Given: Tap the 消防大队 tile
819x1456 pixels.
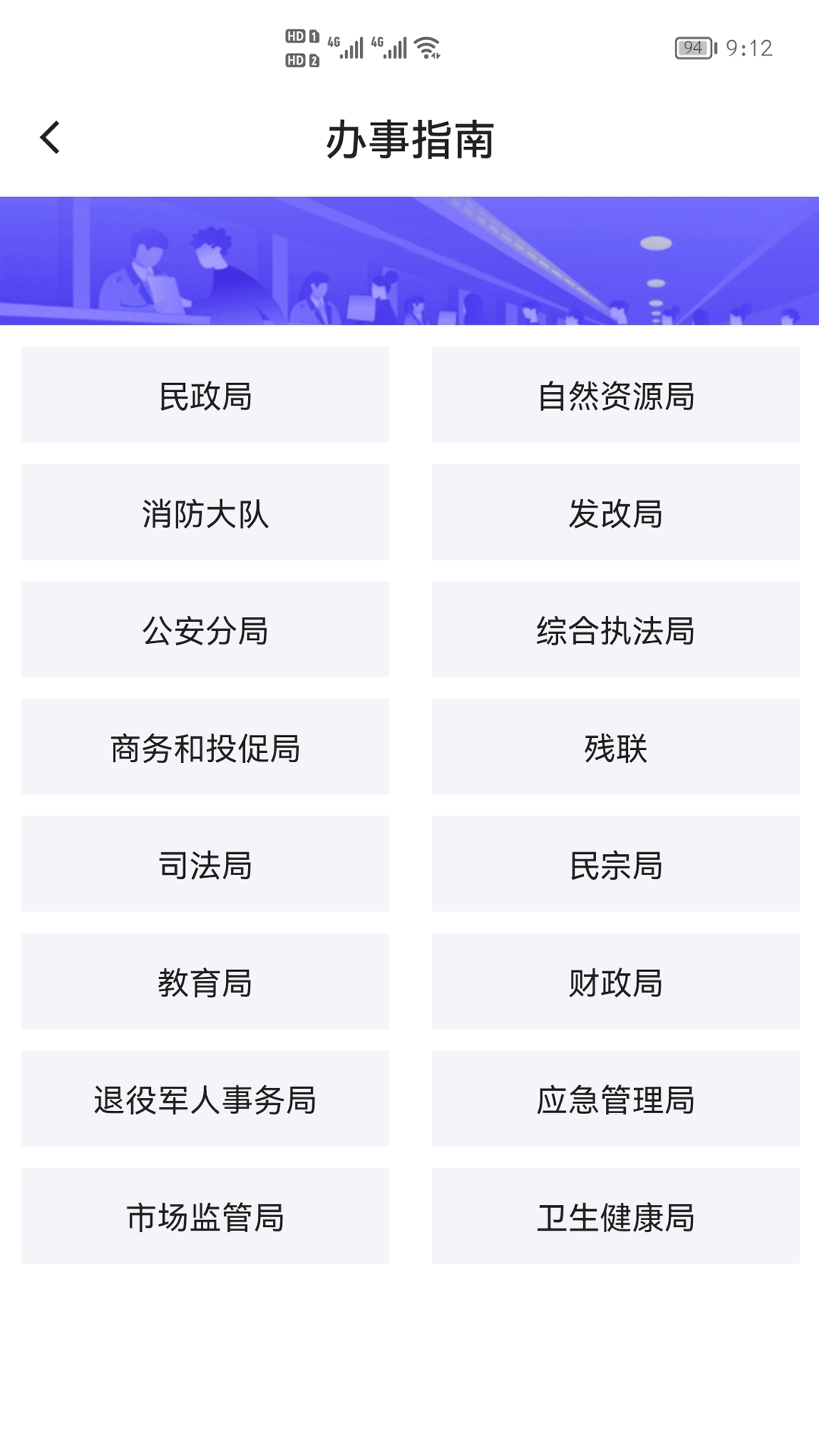Looking at the screenshot, I should click(205, 513).
